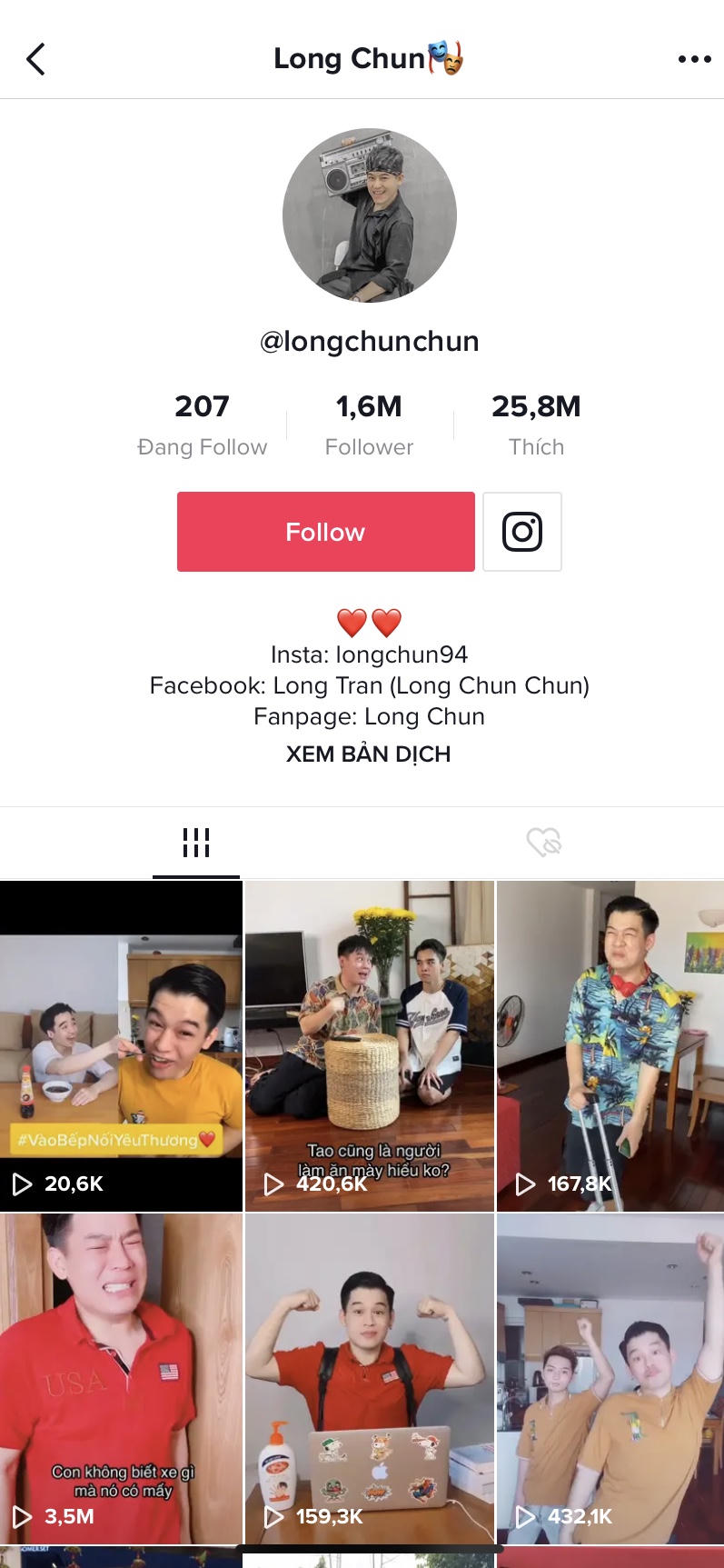The height and width of the screenshot is (1568, 724).
Task: View the 1,6M Follower list
Action: point(369,424)
